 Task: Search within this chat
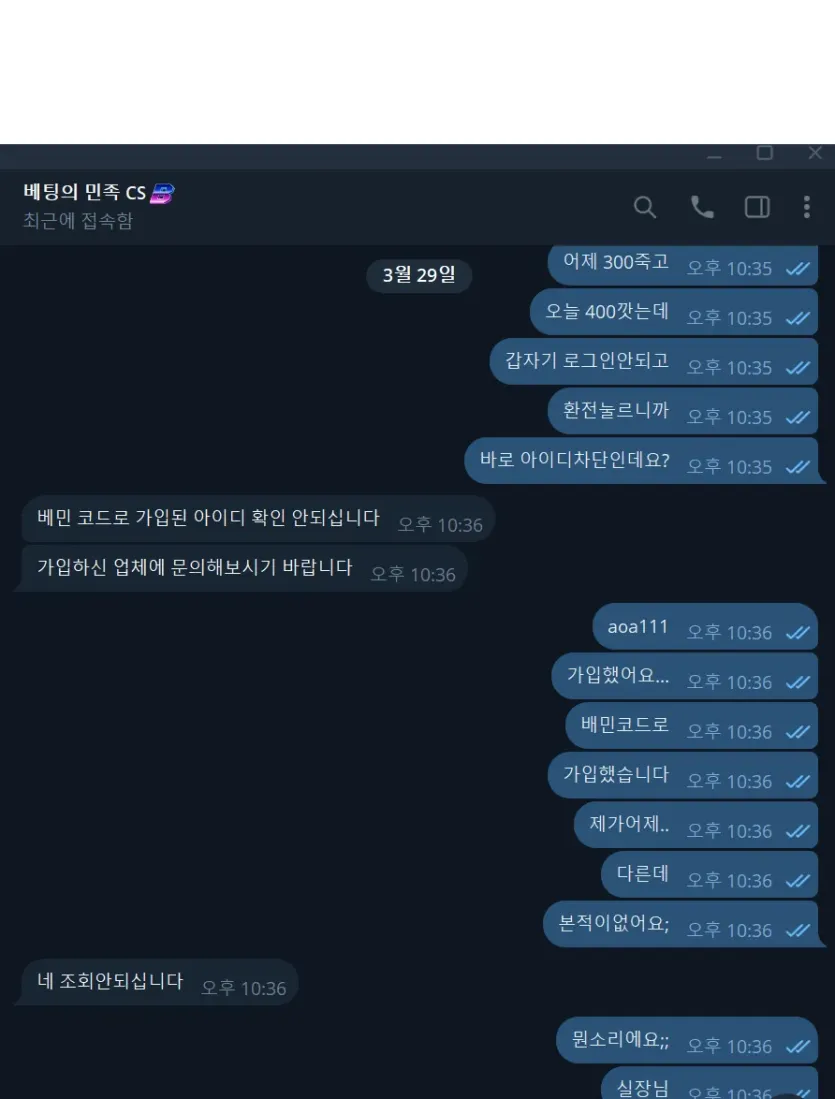click(645, 207)
